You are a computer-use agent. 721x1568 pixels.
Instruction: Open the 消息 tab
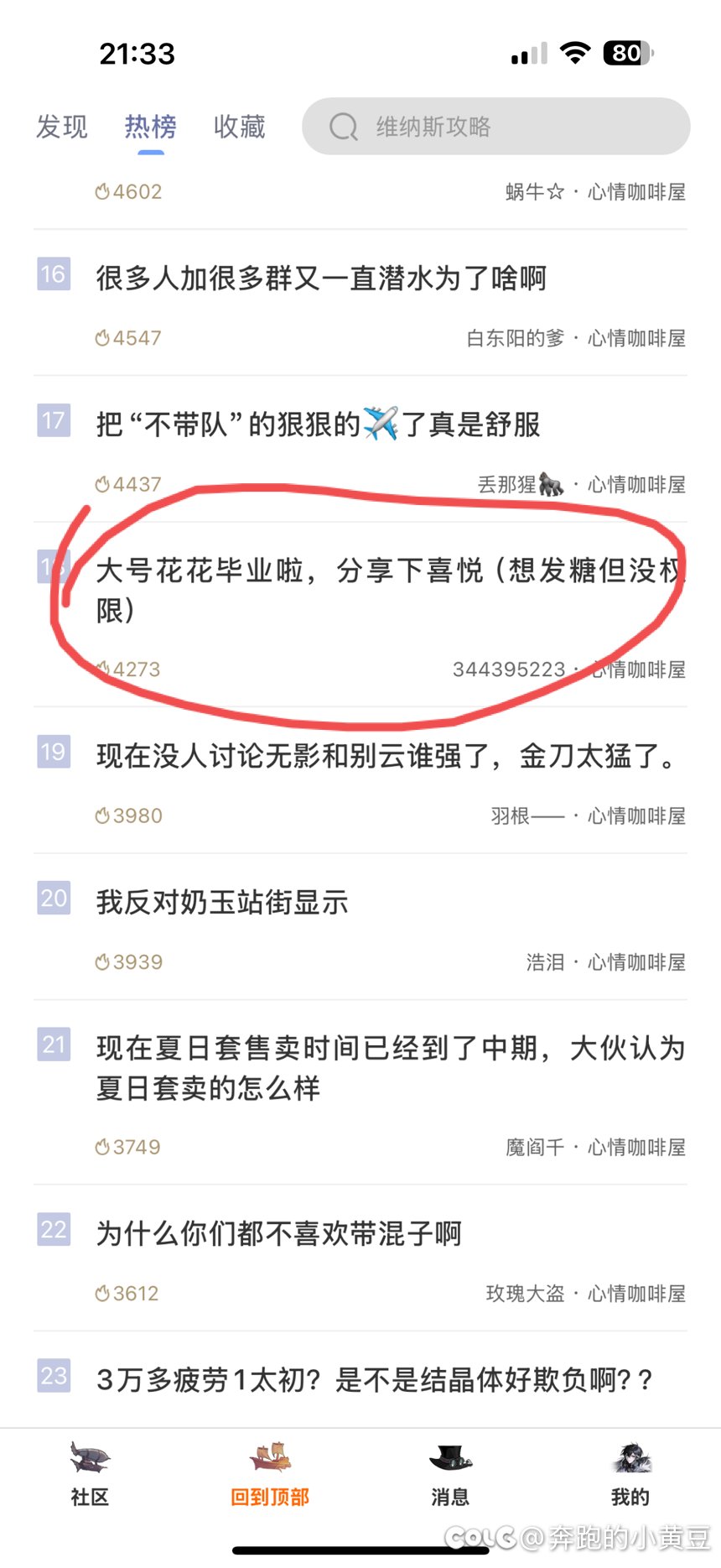(450, 1473)
